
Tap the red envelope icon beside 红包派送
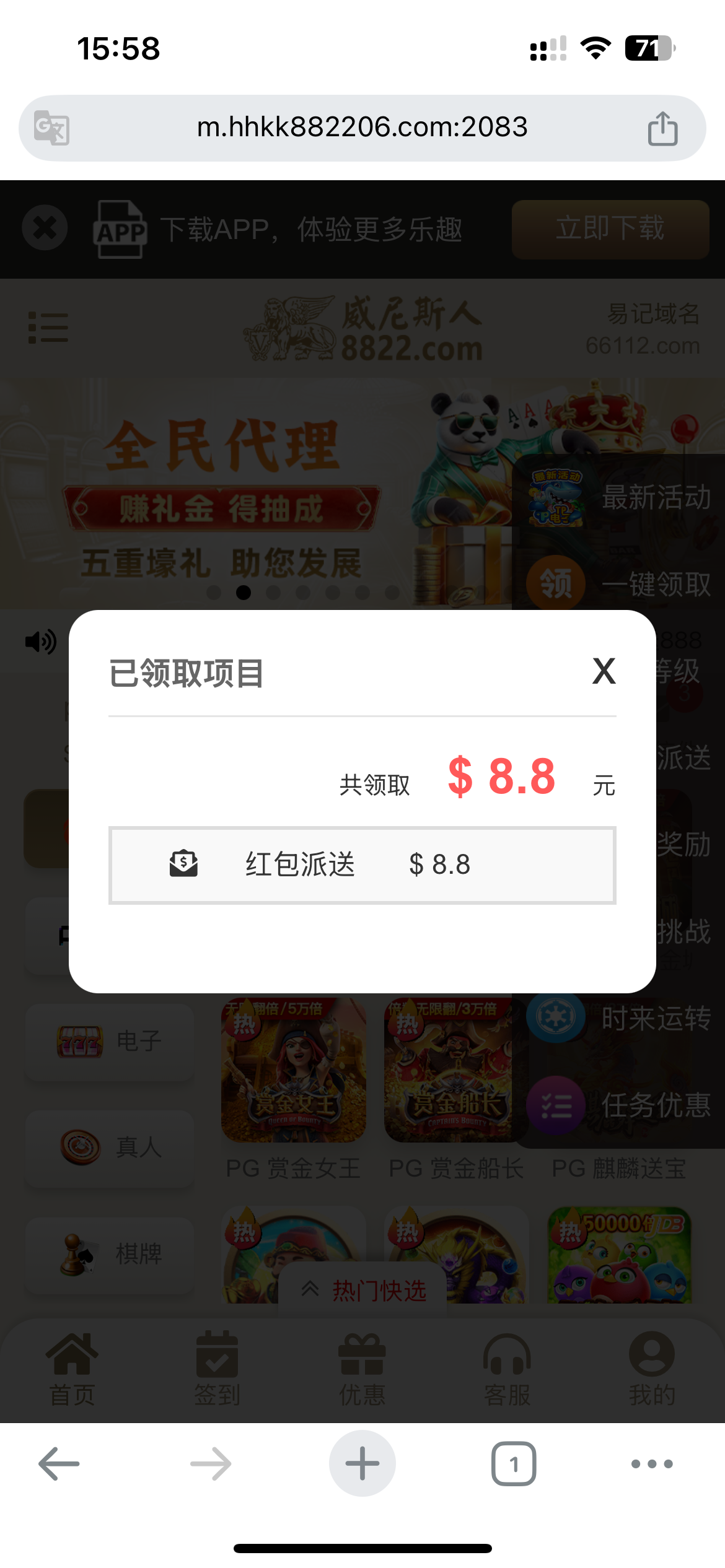pos(184,865)
